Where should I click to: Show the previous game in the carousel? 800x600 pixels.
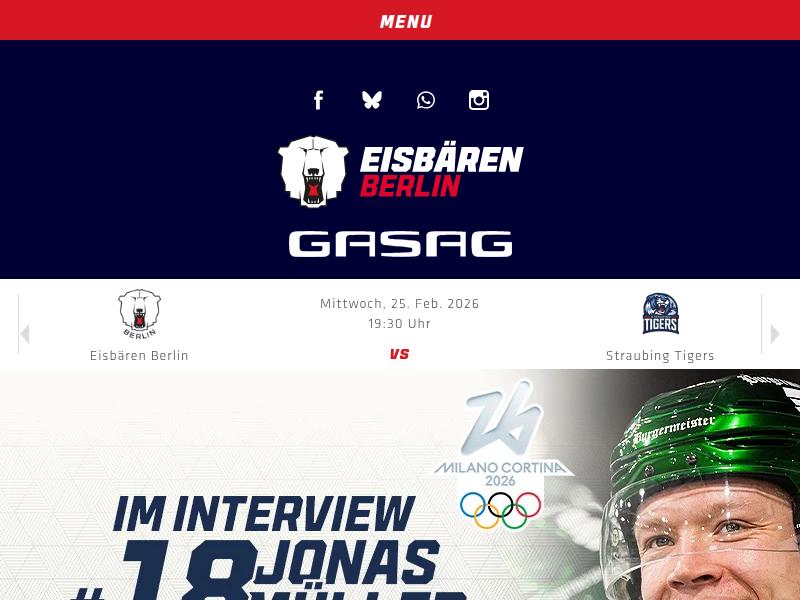pyautogui.click(x=24, y=334)
